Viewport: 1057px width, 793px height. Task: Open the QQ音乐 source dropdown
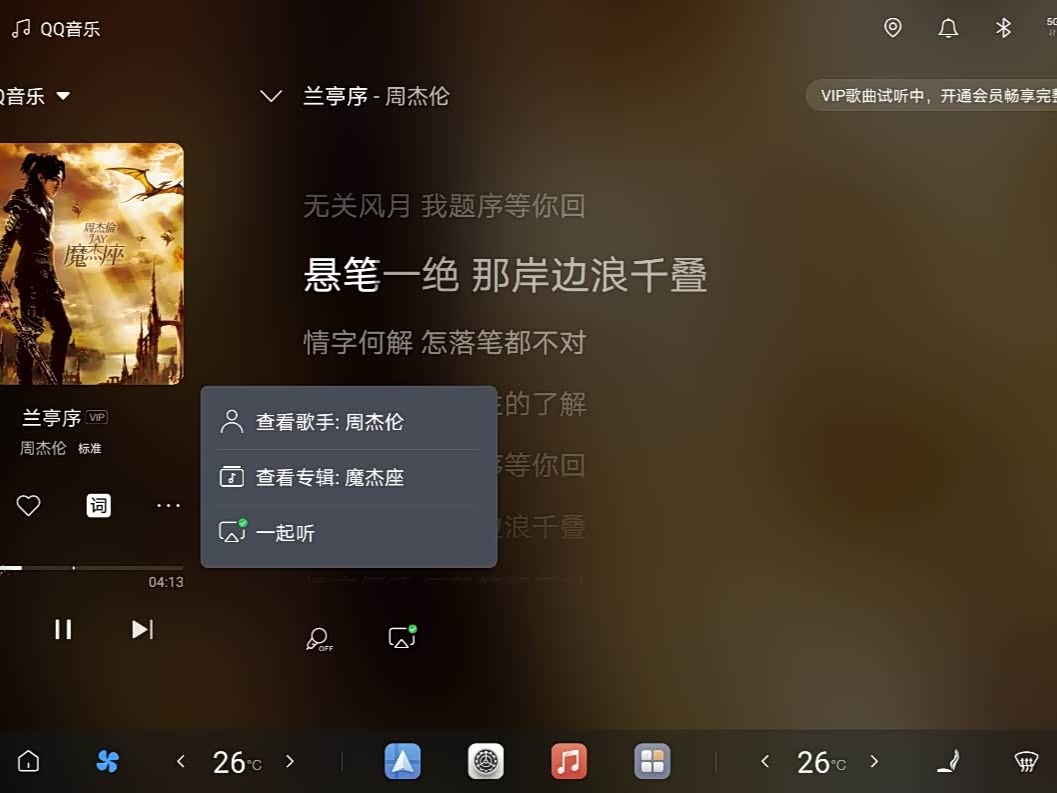point(35,96)
